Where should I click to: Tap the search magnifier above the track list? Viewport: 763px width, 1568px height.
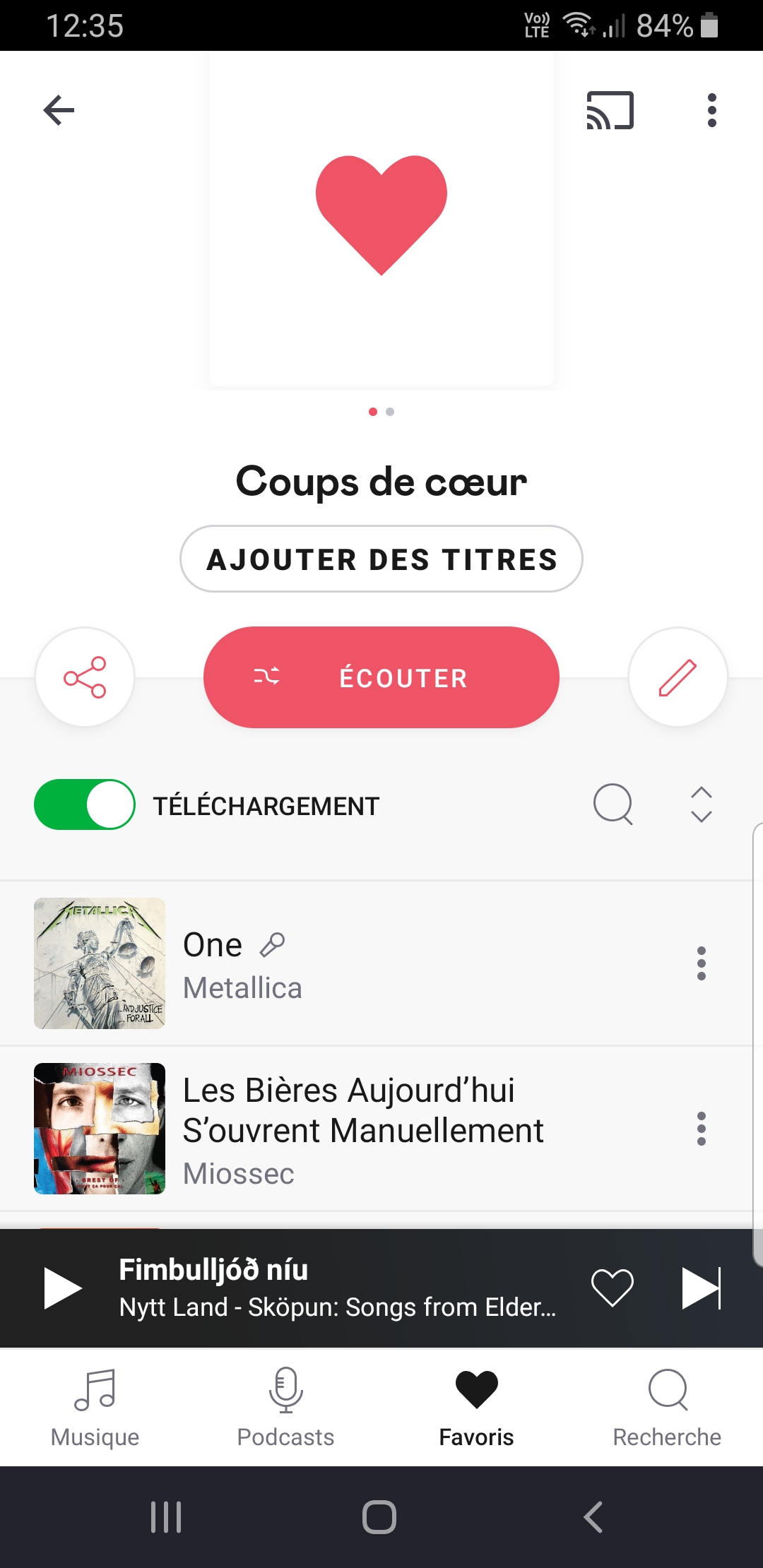pyautogui.click(x=613, y=804)
